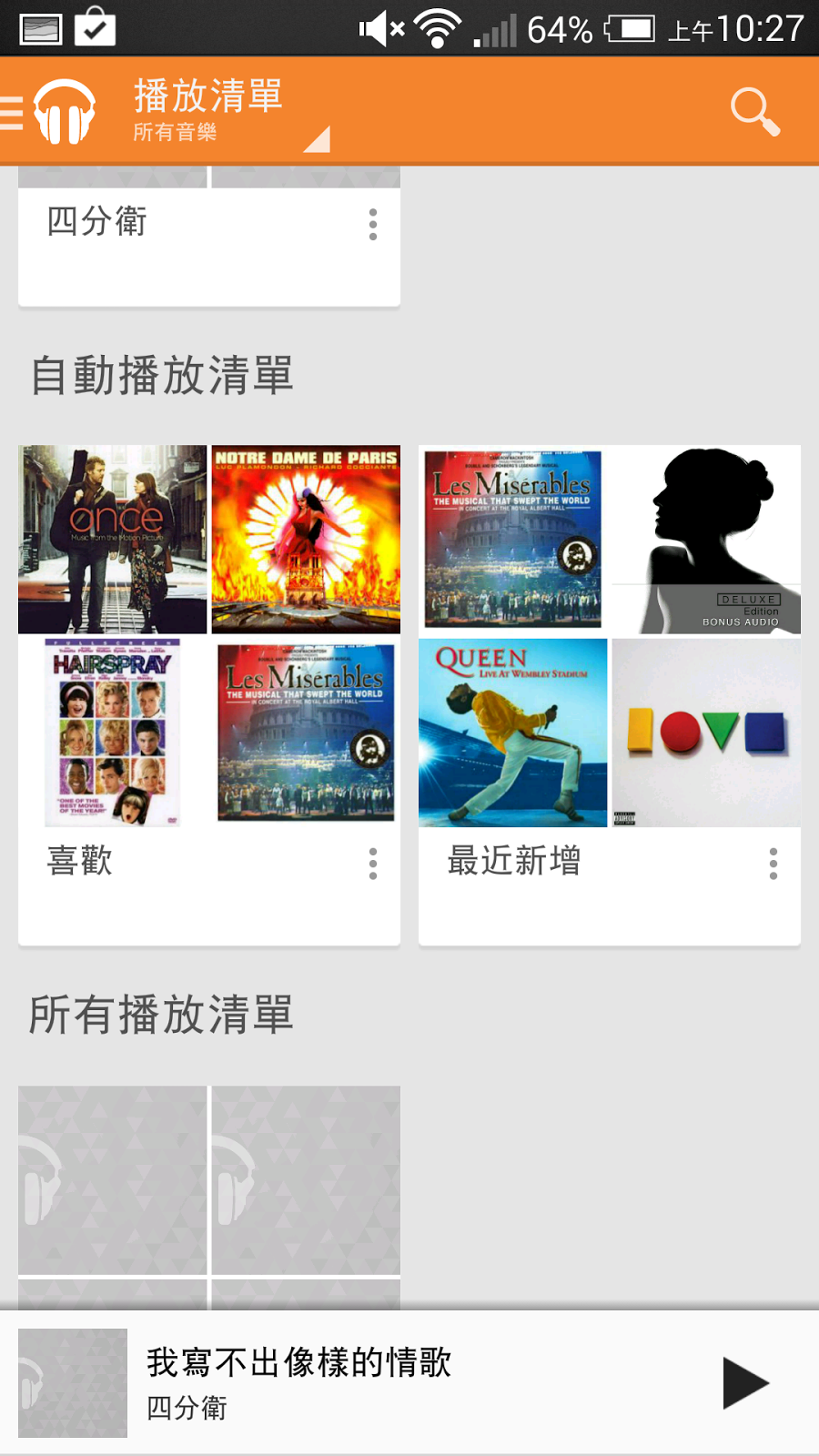Open overflow menu for 四分衛 playlist
Image resolution: width=819 pixels, height=1456 pixels.
point(373,224)
